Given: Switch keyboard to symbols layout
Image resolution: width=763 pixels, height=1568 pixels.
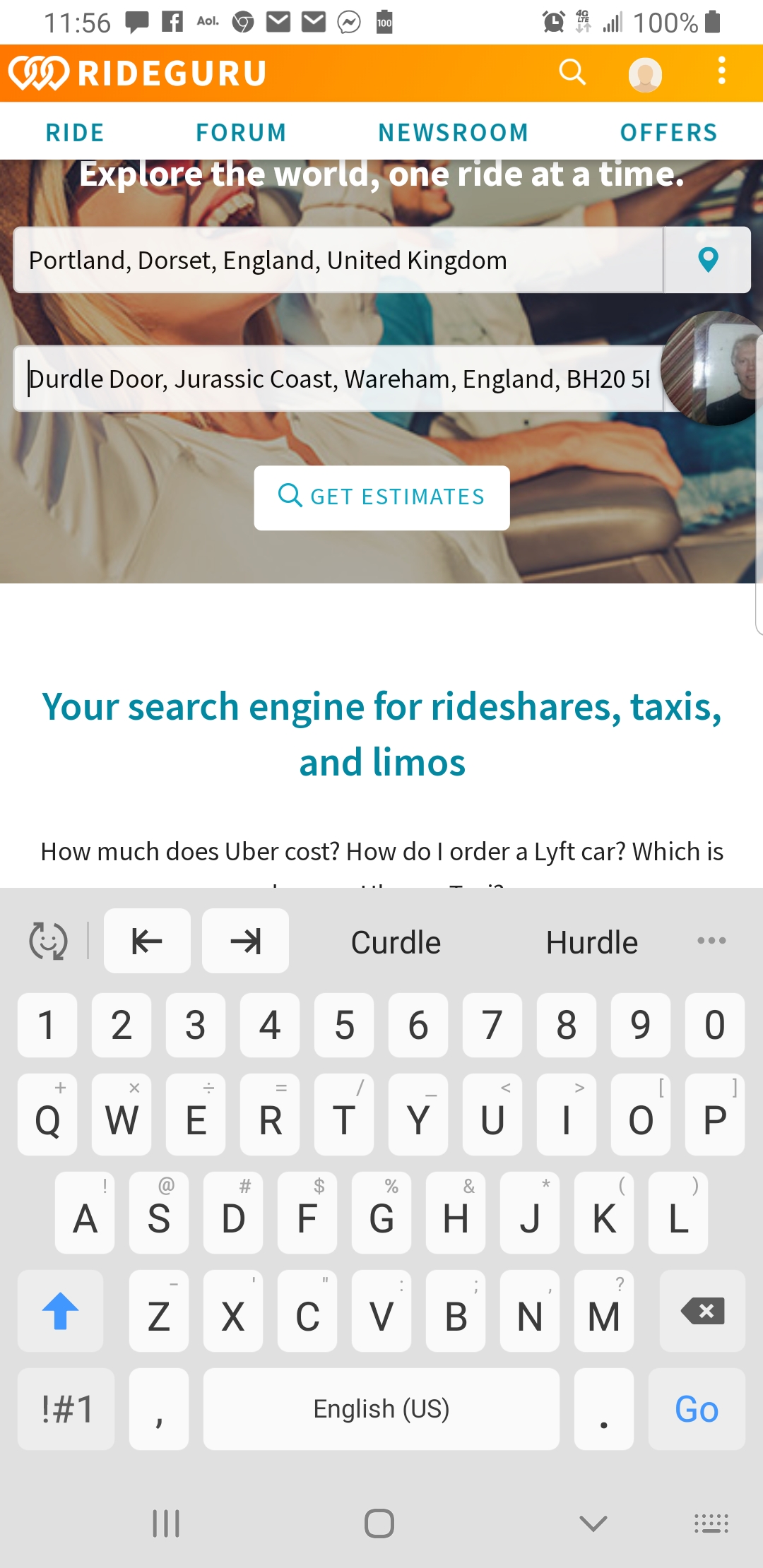Looking at the screenshot, I should (66, 1409).
